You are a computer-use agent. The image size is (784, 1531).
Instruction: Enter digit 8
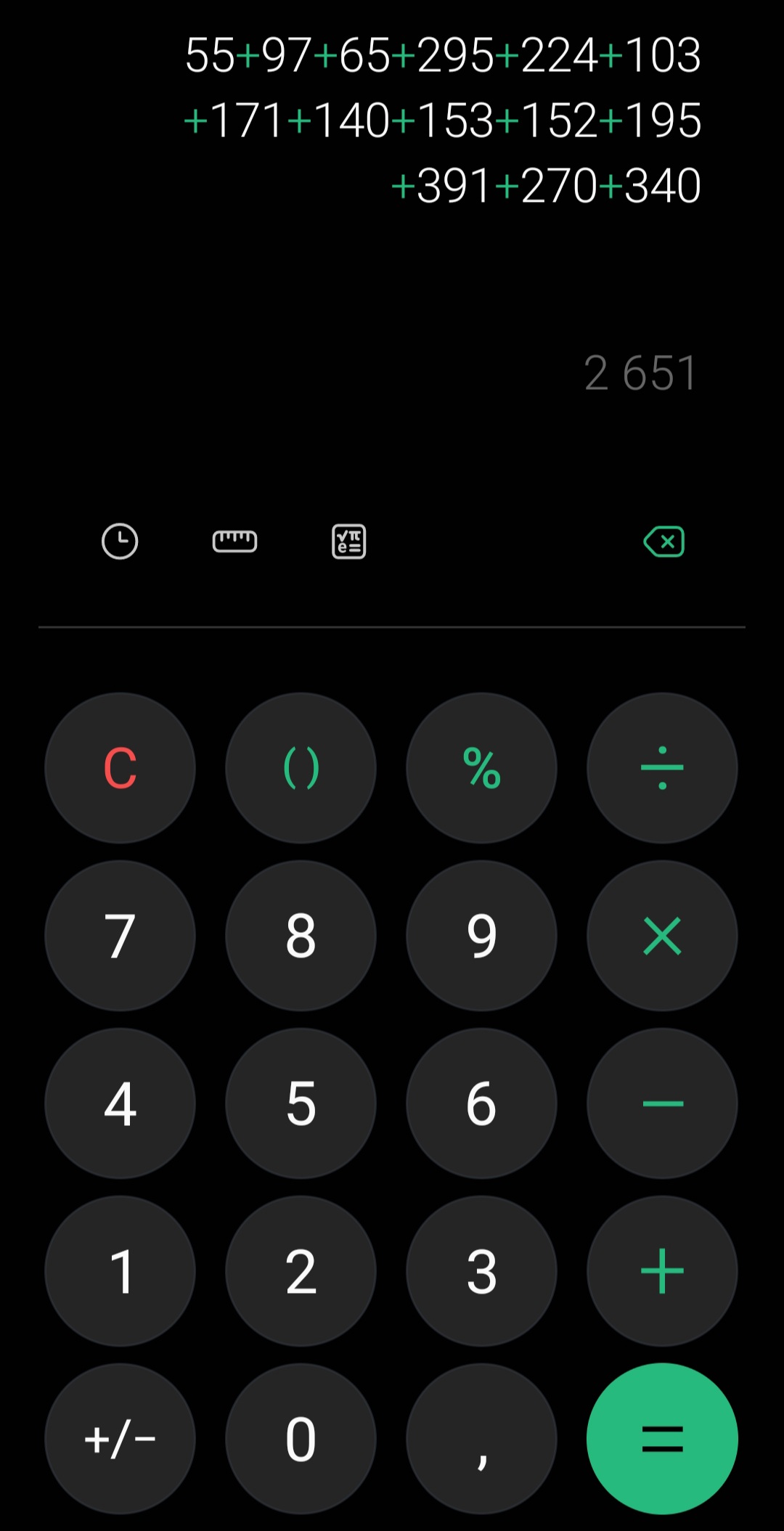click(x=301, y=936)
